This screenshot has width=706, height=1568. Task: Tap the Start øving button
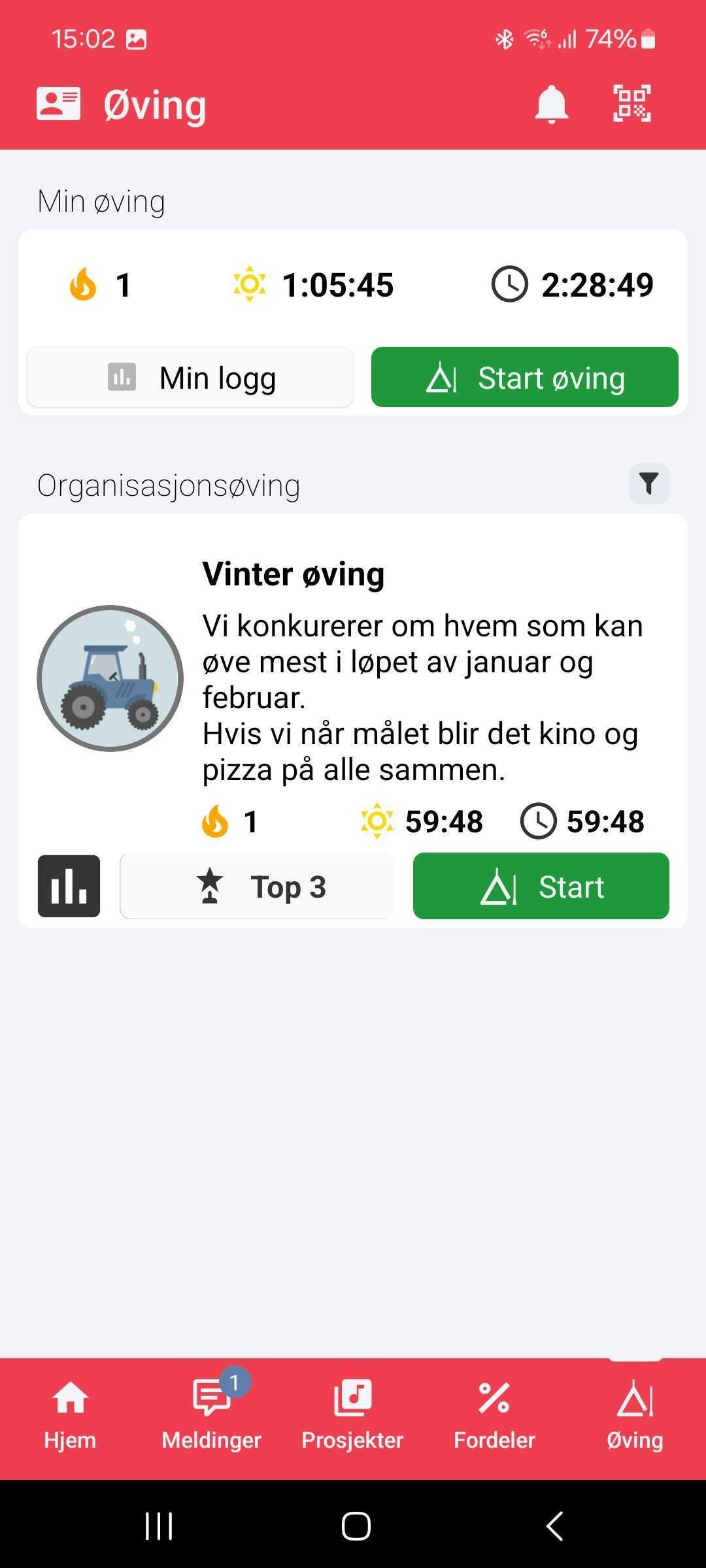point(524,378)
